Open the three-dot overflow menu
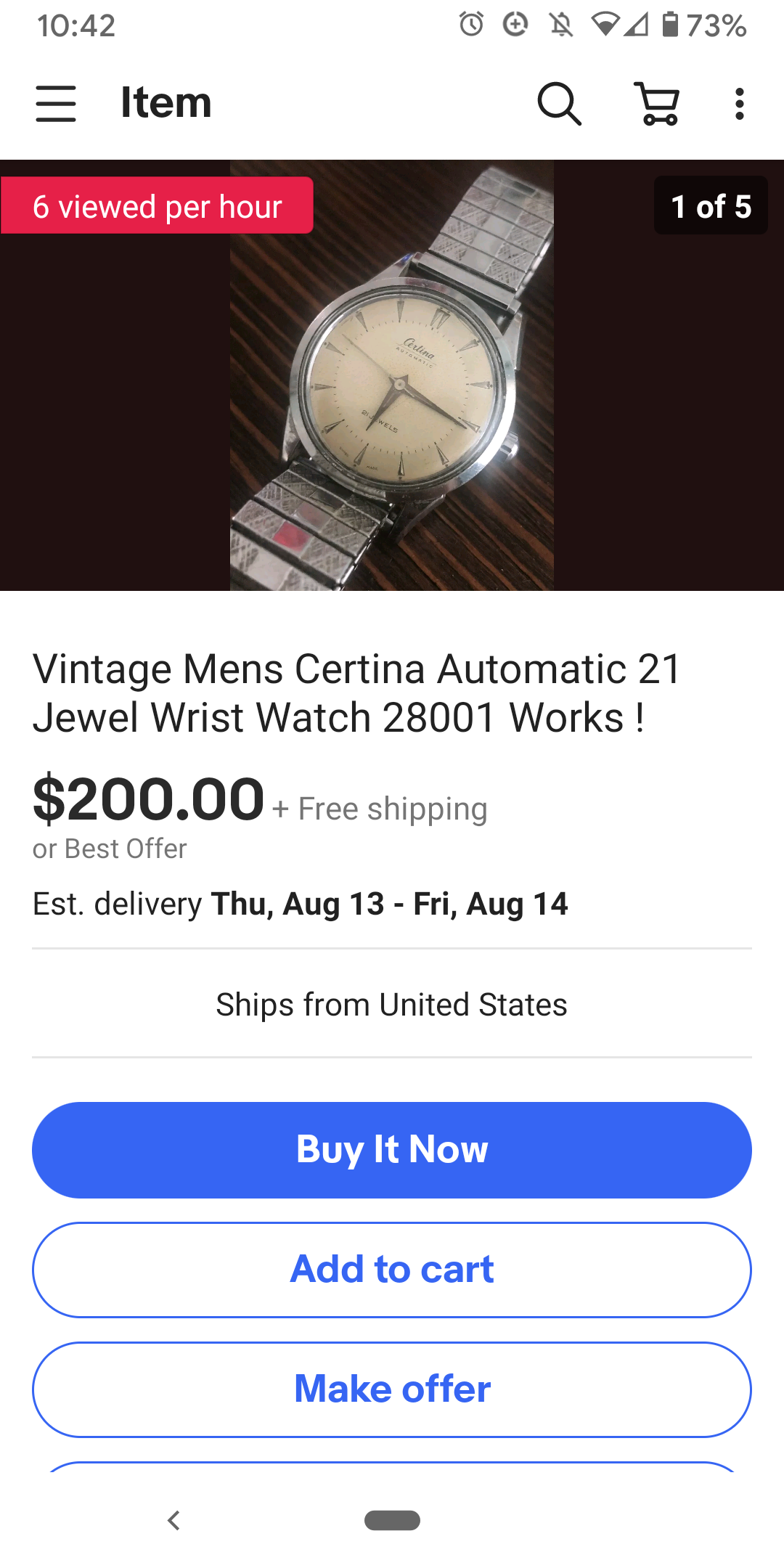This screenshot has height=1568, width=784. tap(739, 104)
